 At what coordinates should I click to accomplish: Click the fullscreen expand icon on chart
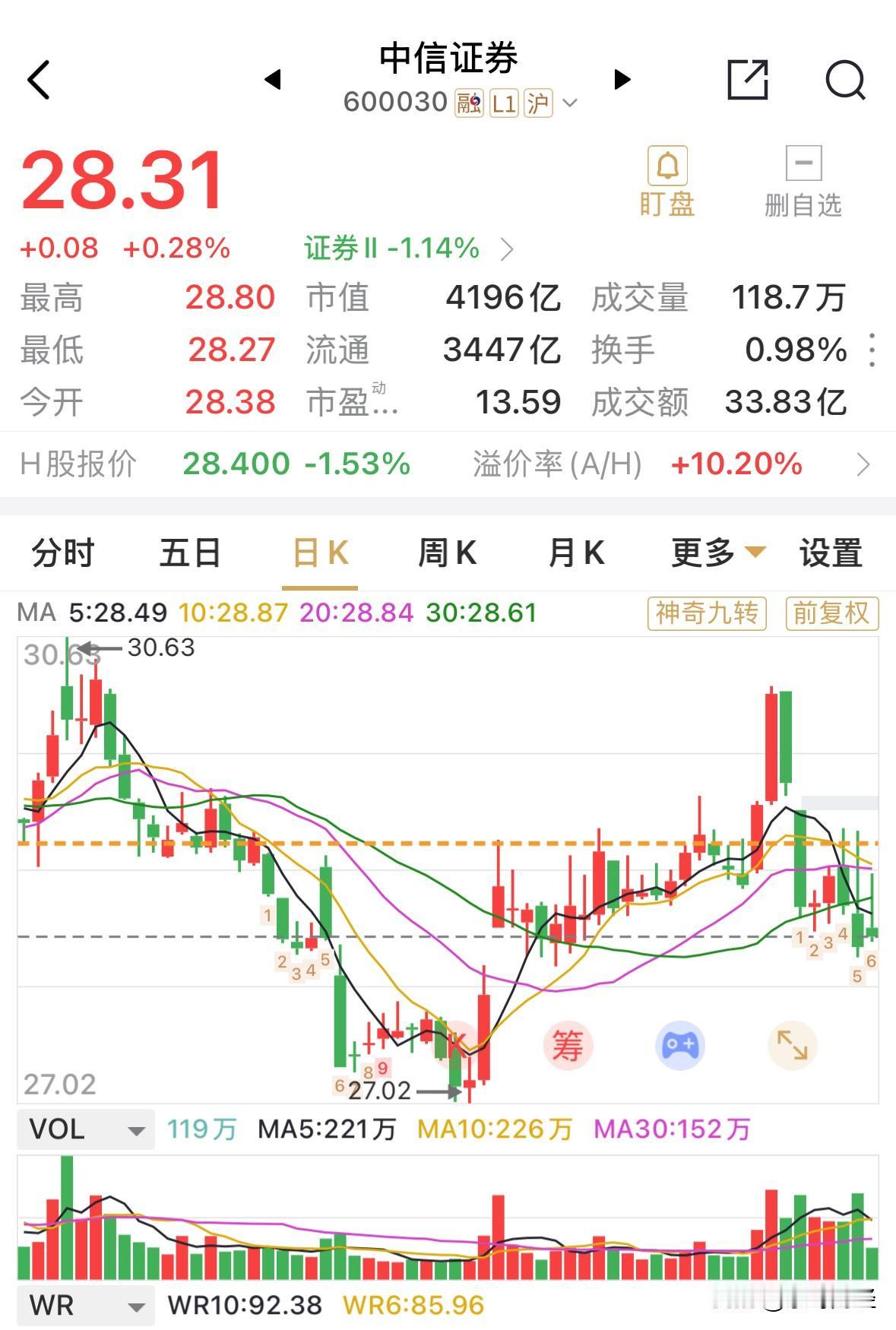tap(793, 1044)
